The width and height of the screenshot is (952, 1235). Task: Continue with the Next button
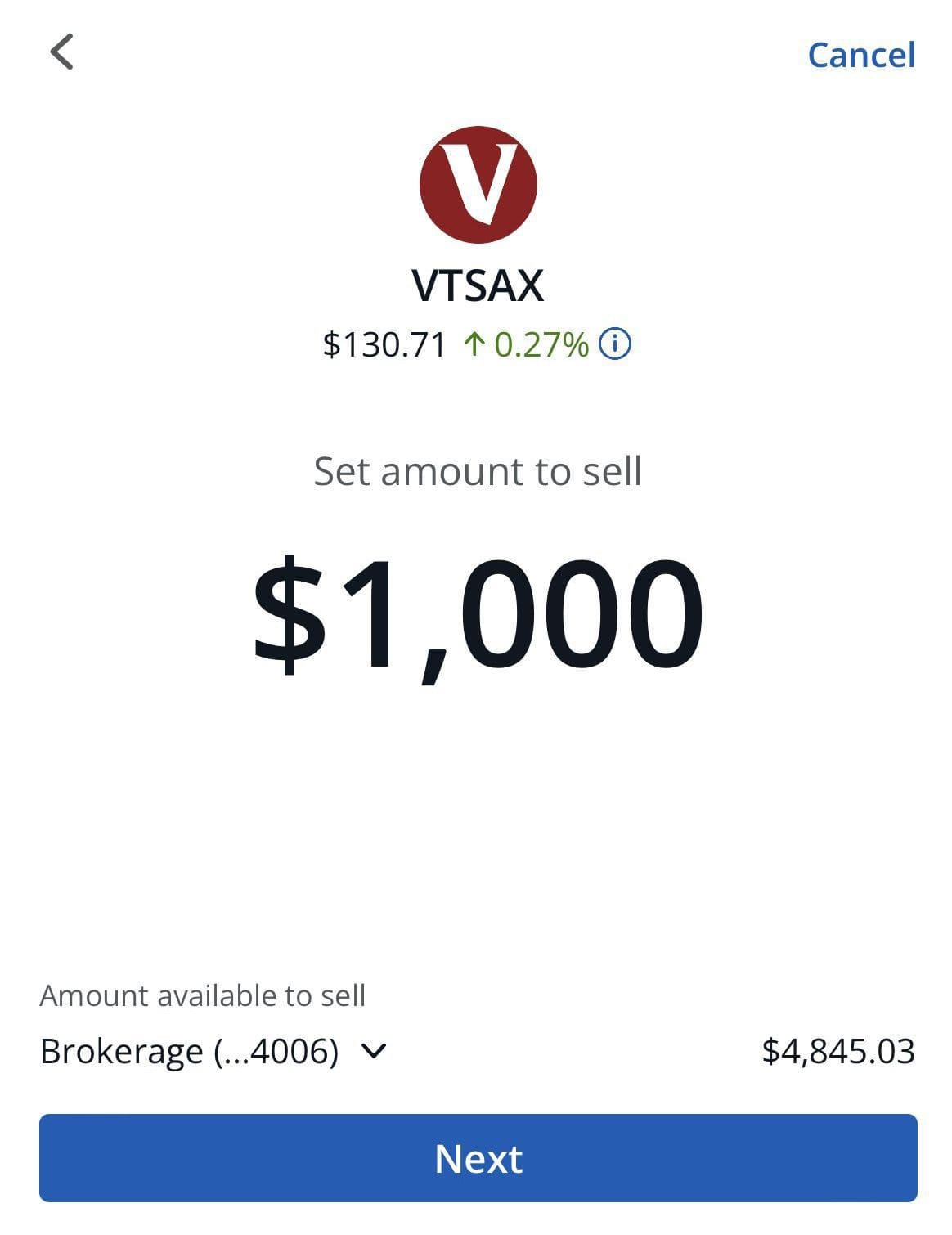(x=478, y=1158)
